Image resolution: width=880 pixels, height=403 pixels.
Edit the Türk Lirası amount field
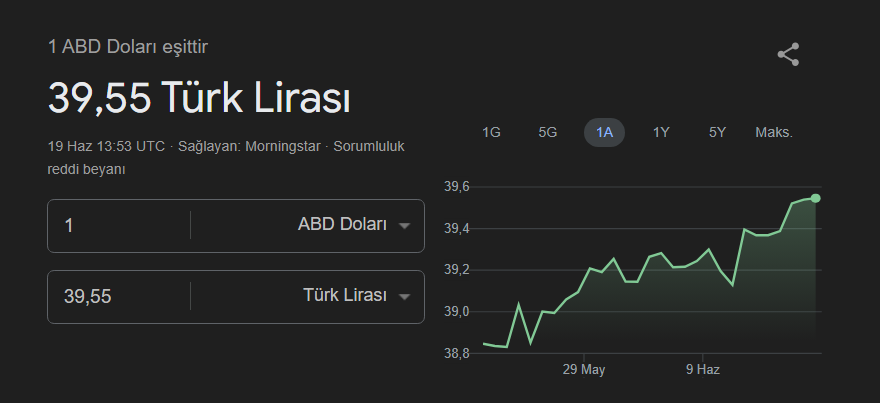pyautogui.click(x=120, y=296)
